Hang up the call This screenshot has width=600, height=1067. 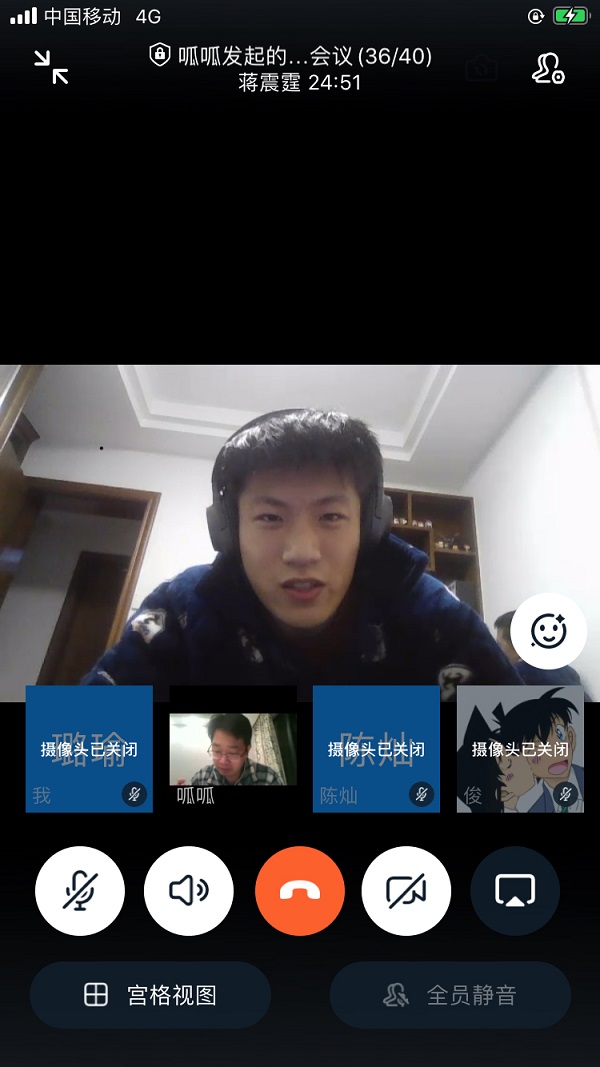pos(300,891)
